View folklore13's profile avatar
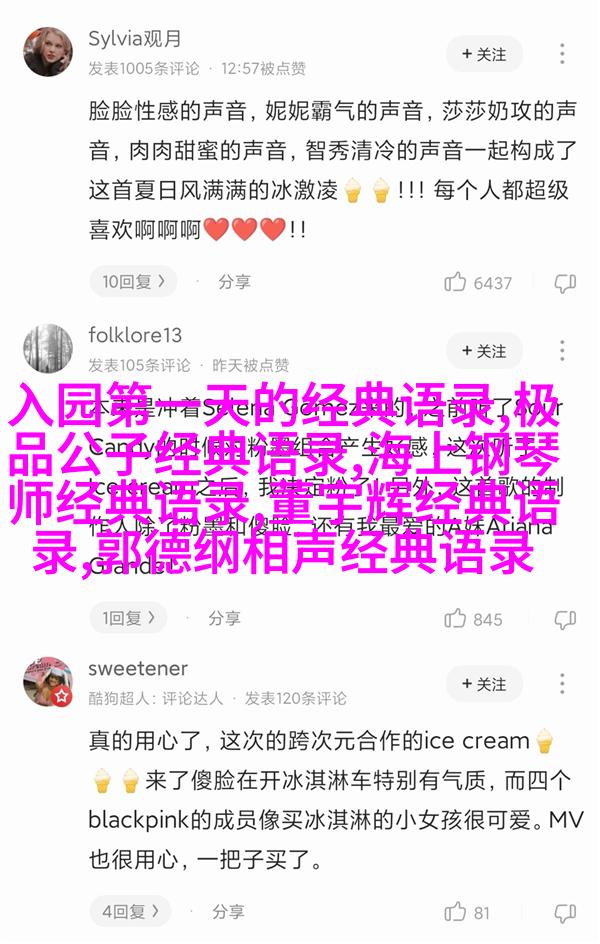 coord(48,350)
